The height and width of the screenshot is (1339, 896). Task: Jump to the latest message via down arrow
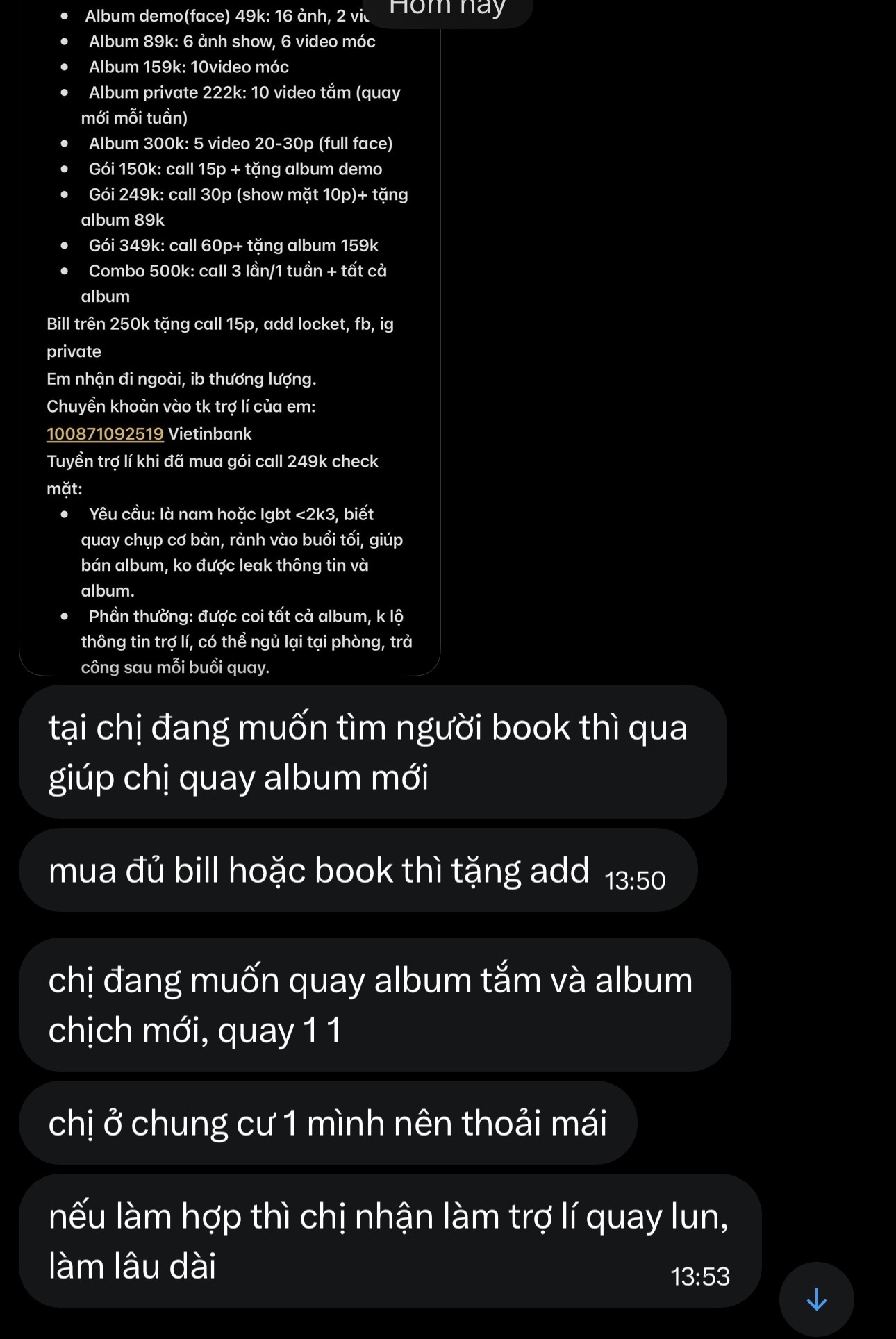816,1299
